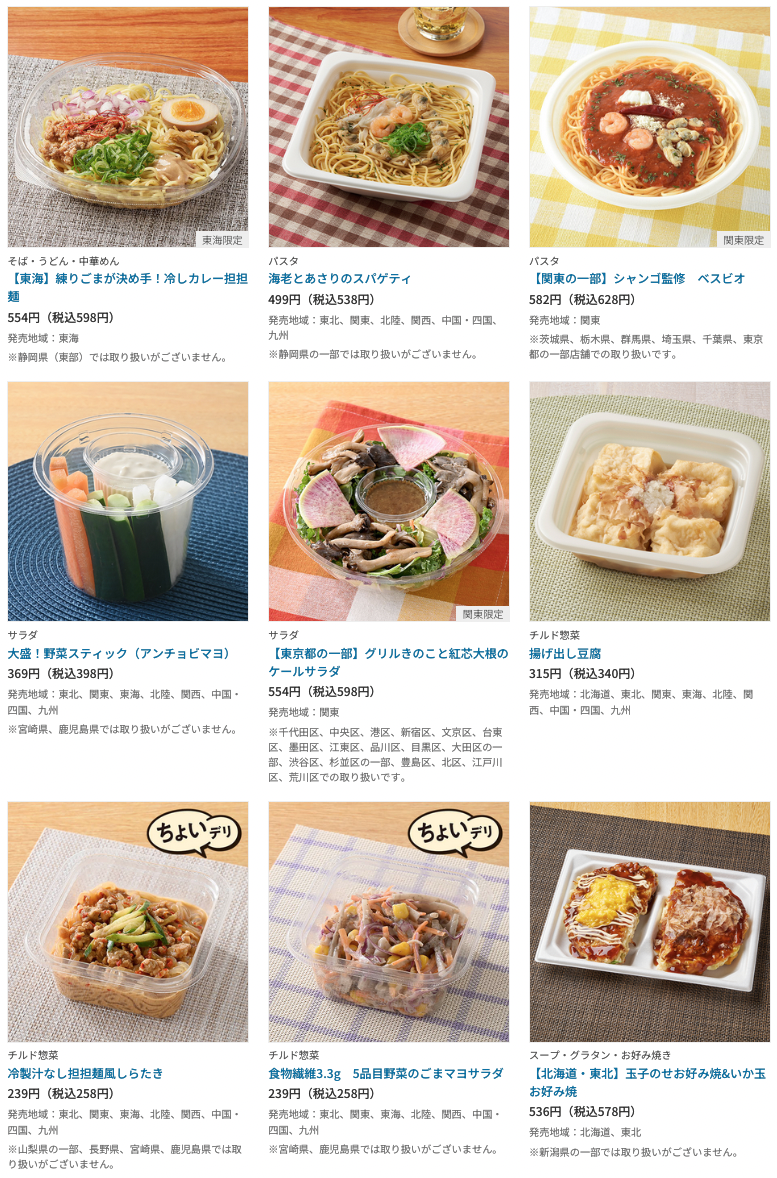Screen dimensions: 777x1178
Task: Open the 野菜スティック product image
Action: (128, 501)
